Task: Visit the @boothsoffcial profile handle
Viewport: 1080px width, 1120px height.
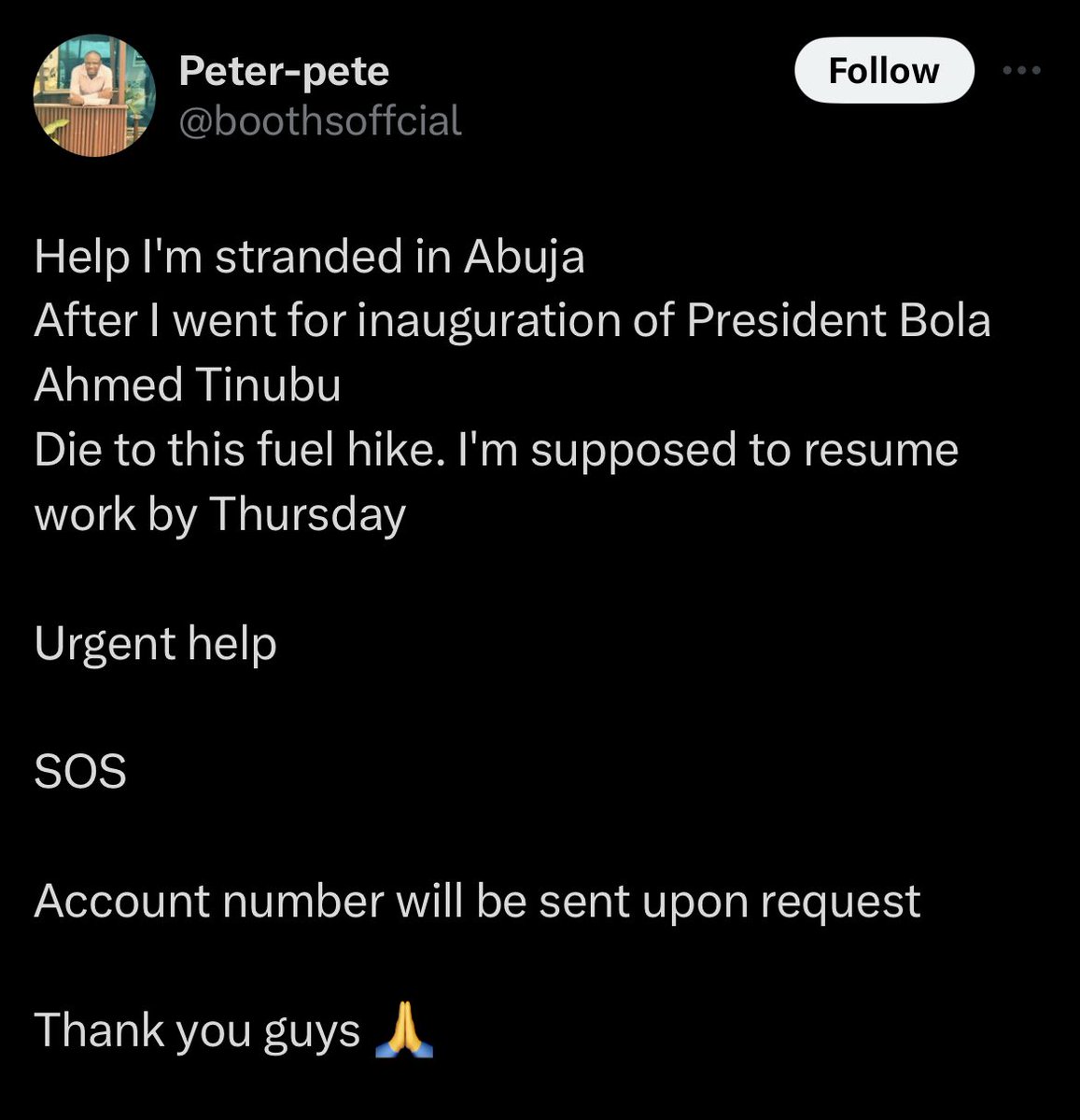Action: 319,120
